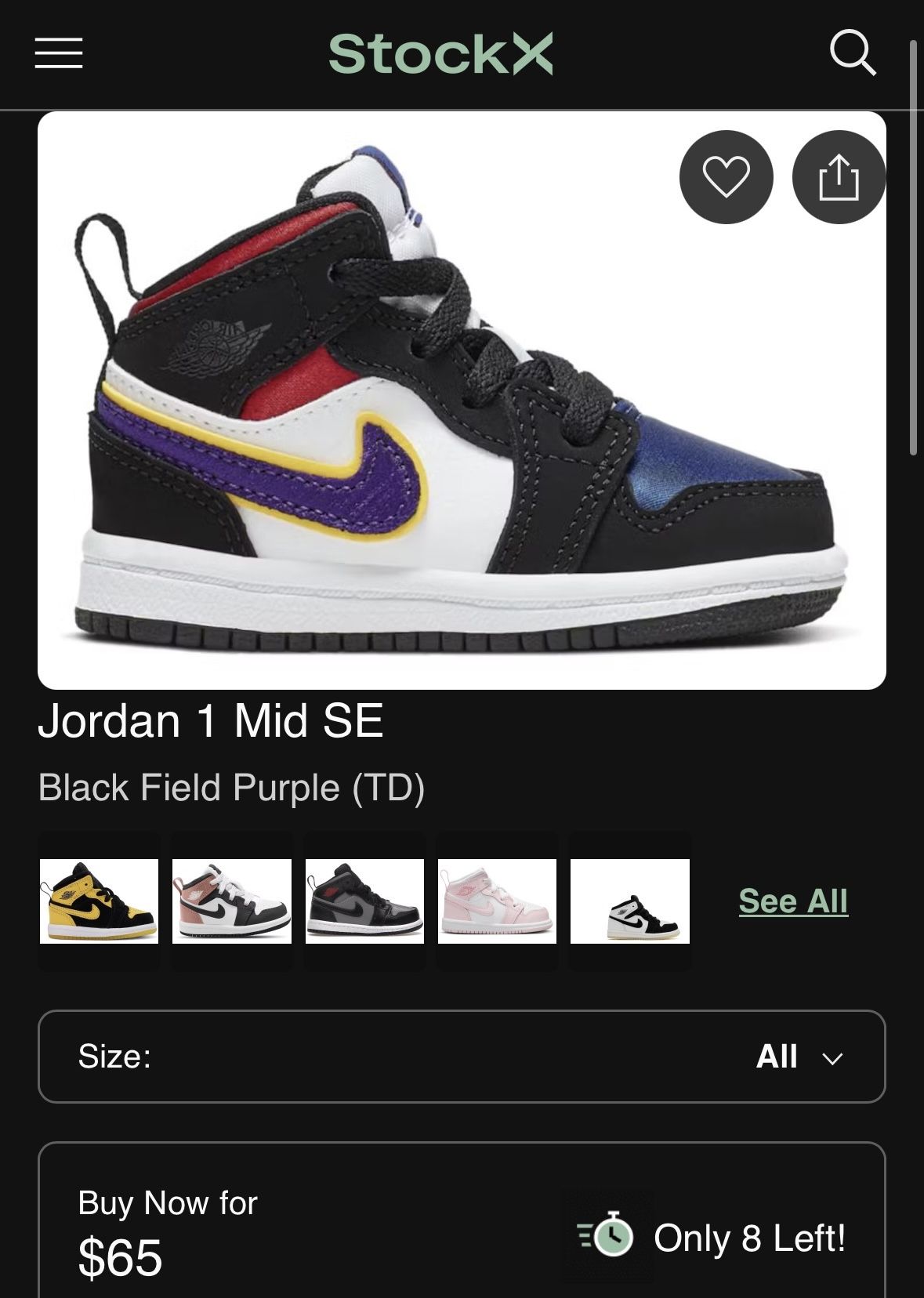Open the all-pink colorway thumbnail

[497, 901]
